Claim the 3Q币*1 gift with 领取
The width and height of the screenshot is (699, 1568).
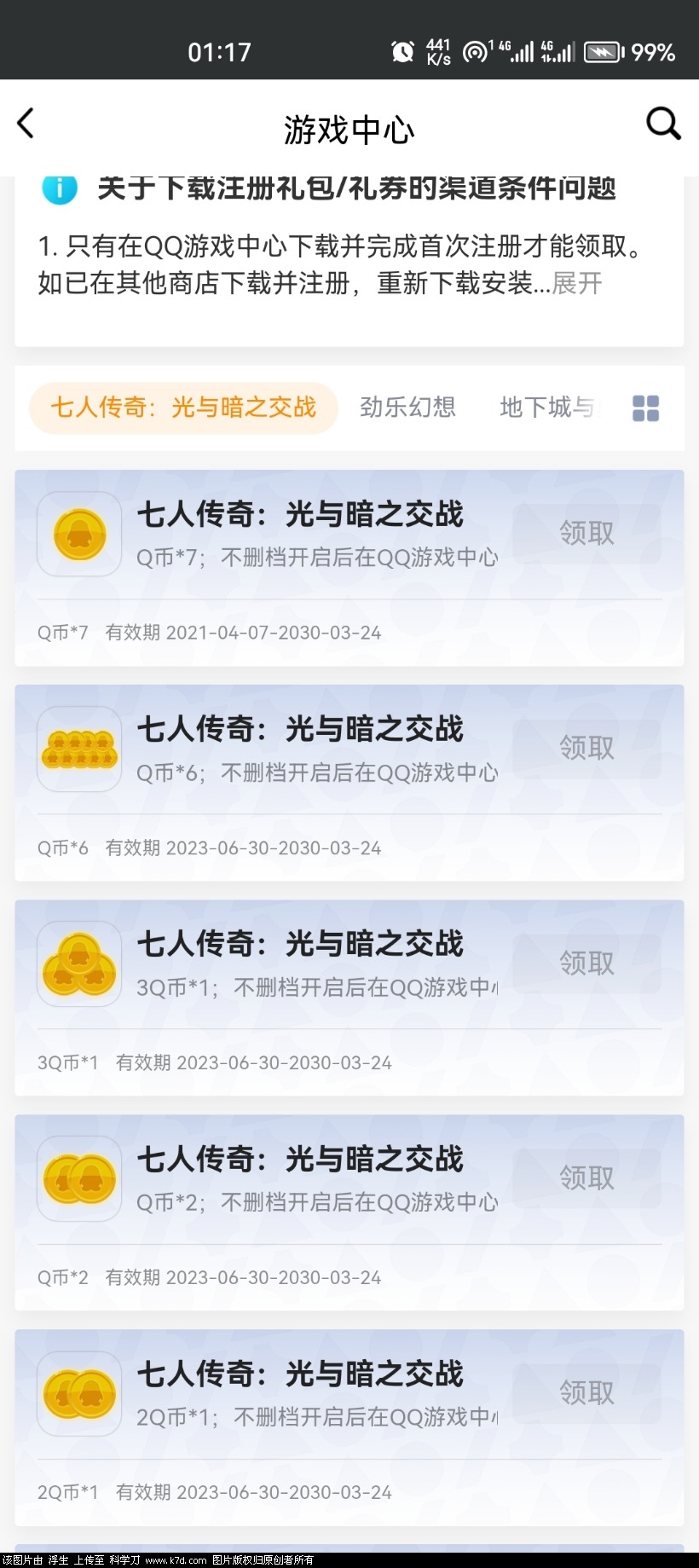(x=586, y=963)
